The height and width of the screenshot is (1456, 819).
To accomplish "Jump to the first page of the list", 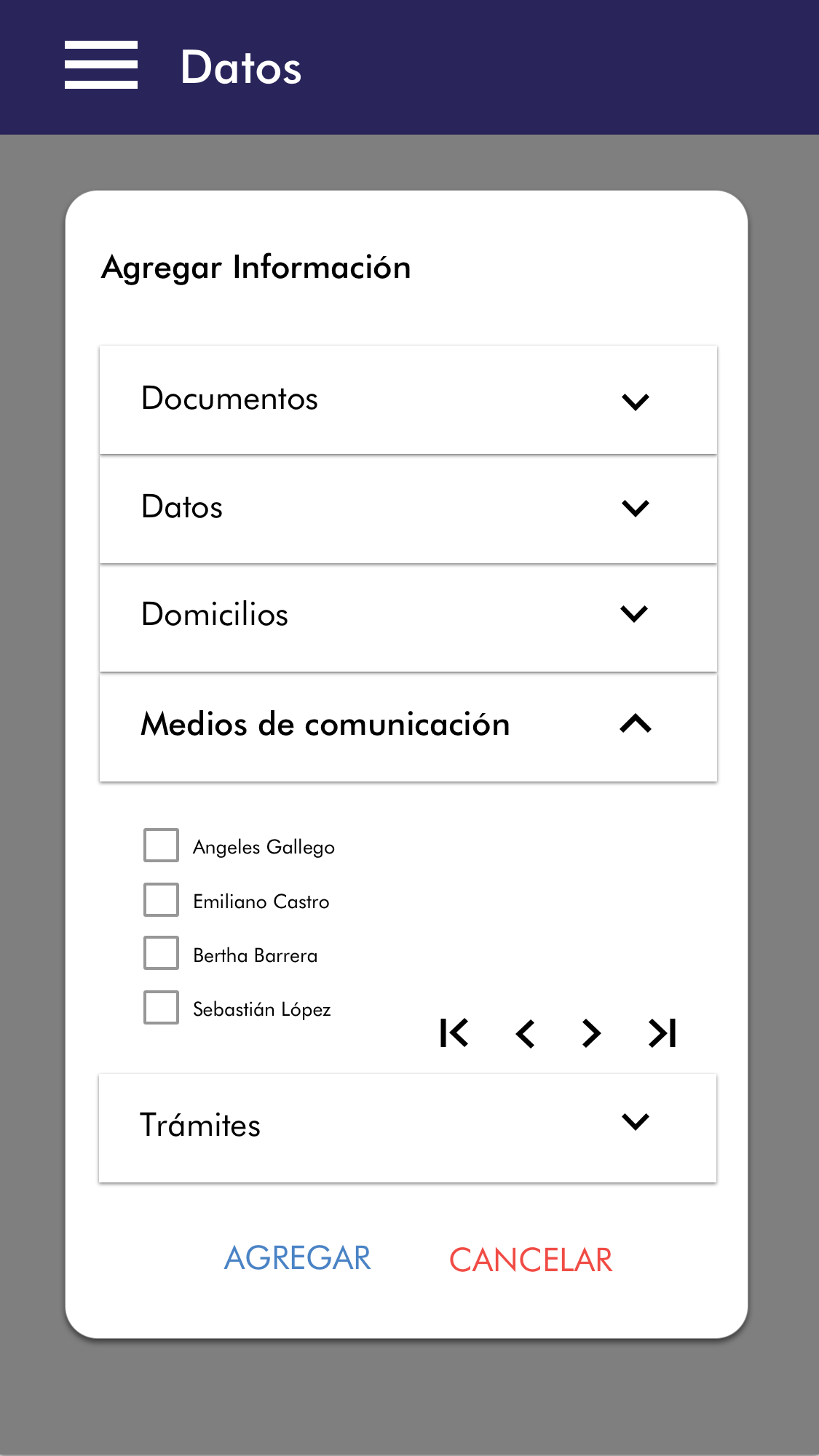I will 454,1033.
